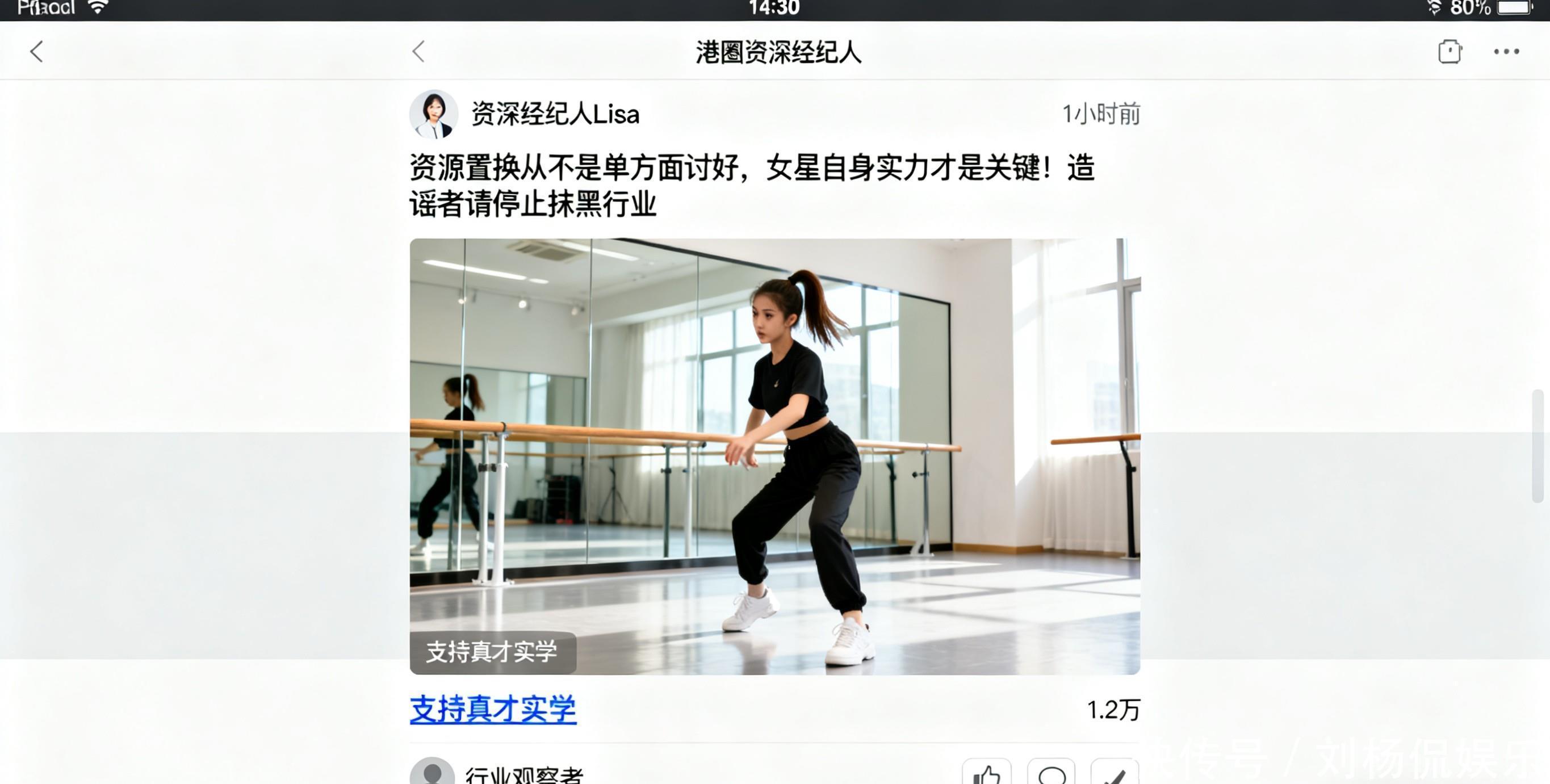This screenshot has width=1550, height=784.
Task: Go back using the far-left arrow
Action: pos(37,52)
